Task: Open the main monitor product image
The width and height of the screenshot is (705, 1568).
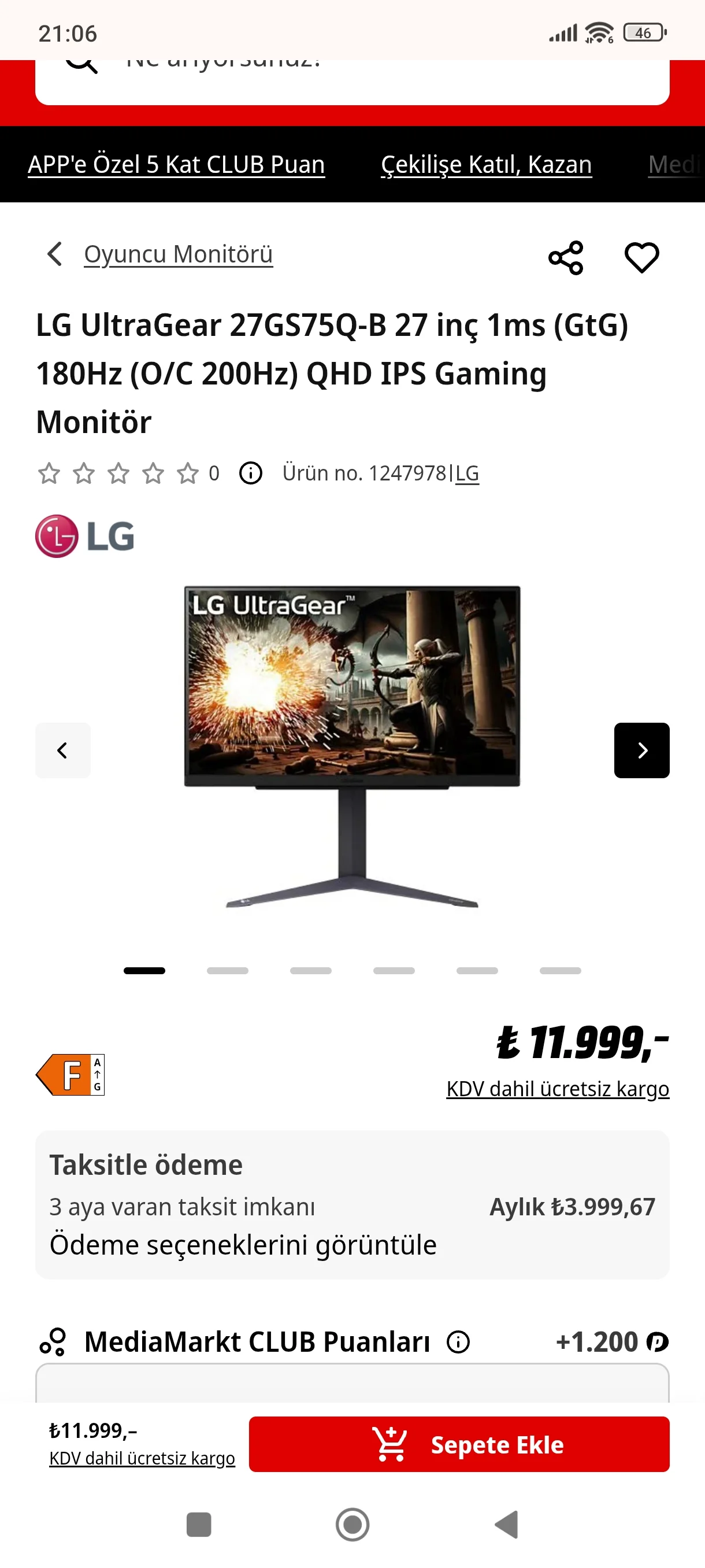Action: 352,746
